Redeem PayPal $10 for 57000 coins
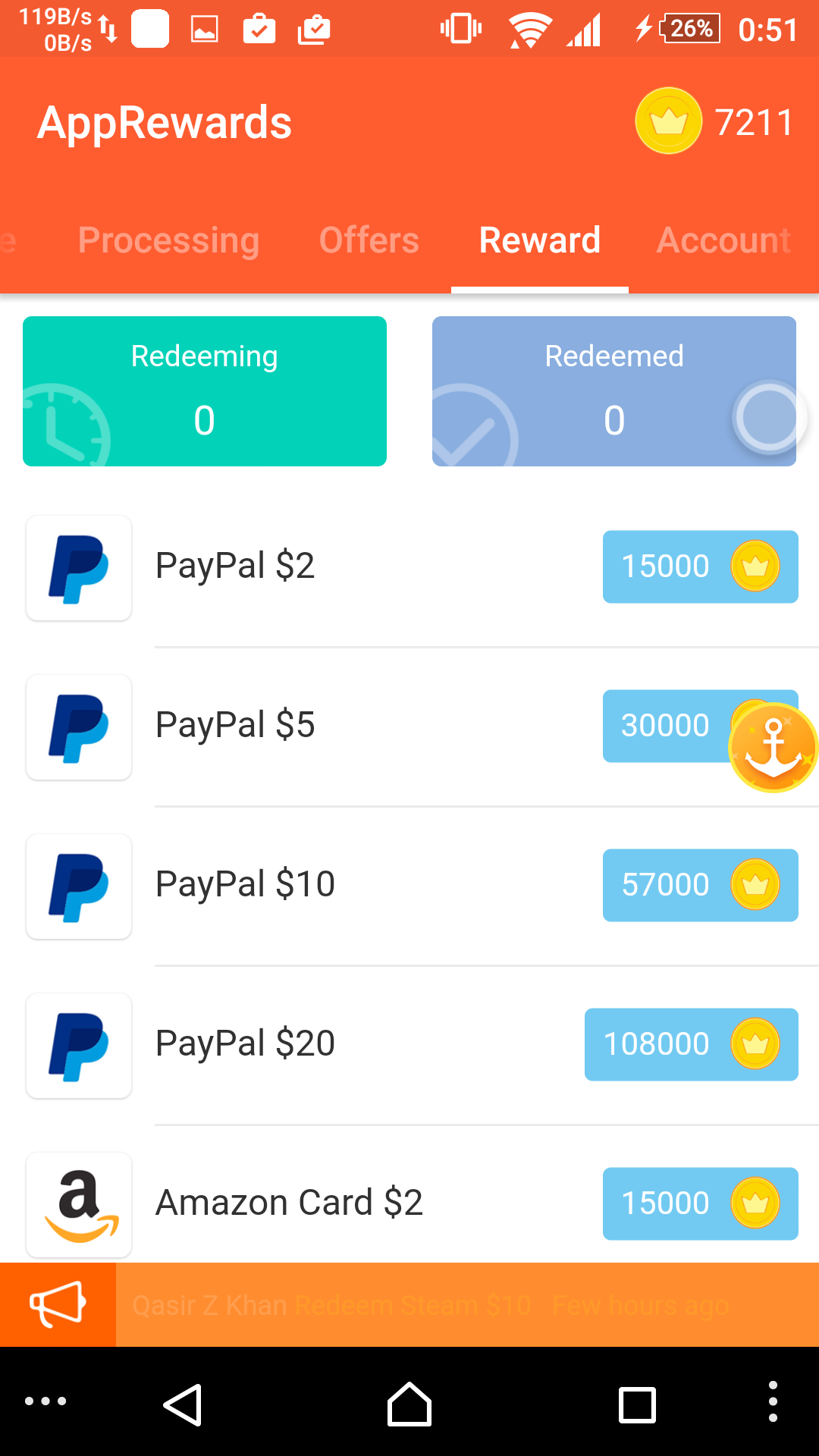This screenshot has height=1456, width=819. (x=700, y=885)
